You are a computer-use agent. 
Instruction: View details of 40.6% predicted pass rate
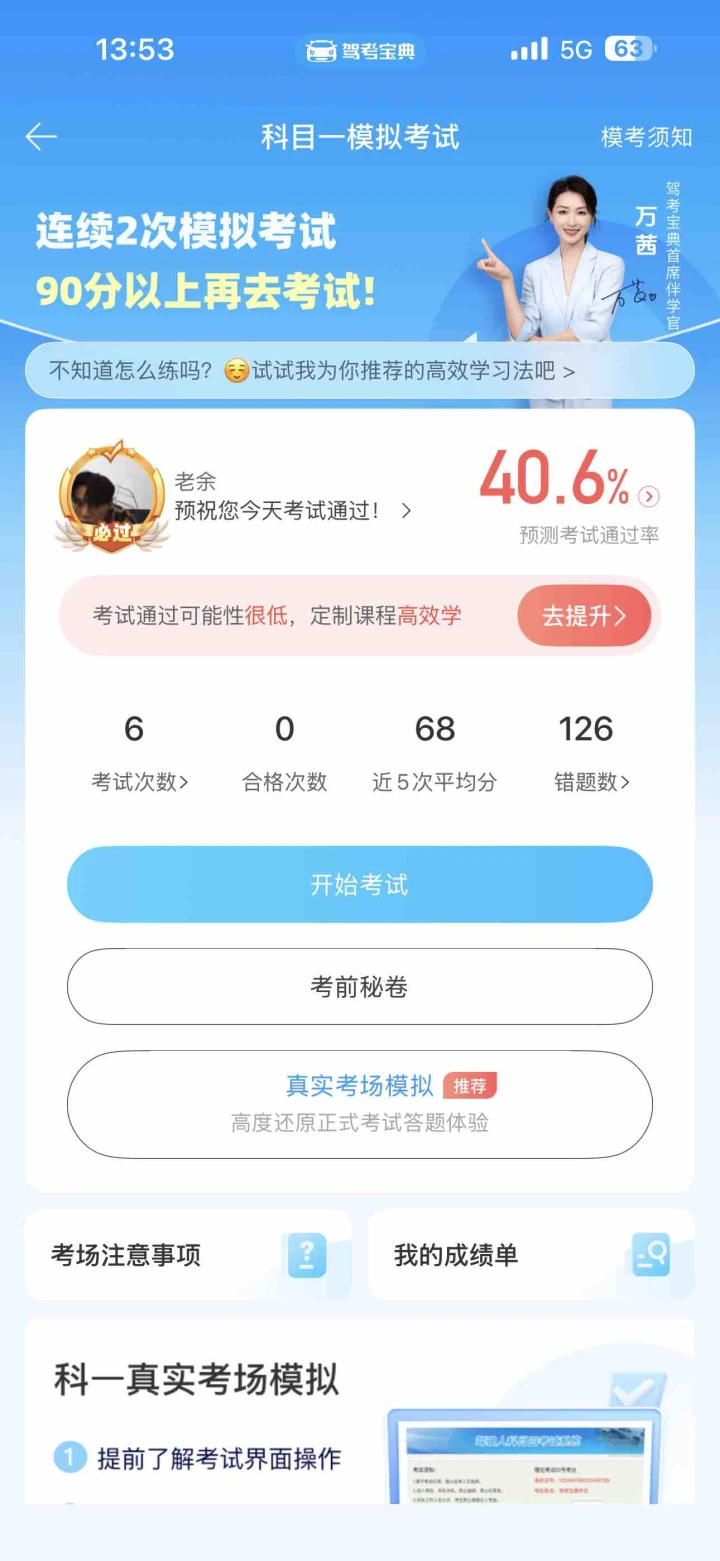[x=650, y=496]
